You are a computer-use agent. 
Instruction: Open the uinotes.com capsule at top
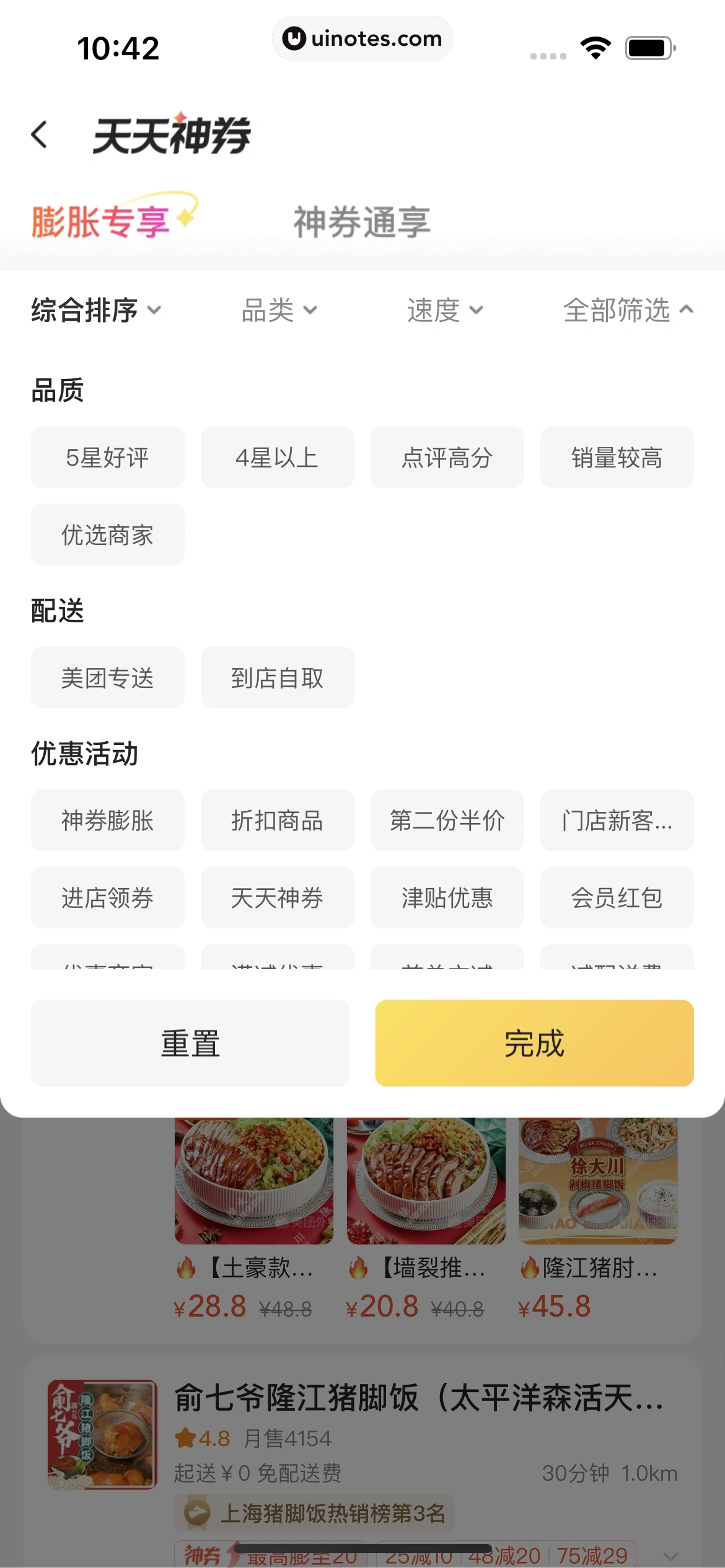tap(362, 38)
